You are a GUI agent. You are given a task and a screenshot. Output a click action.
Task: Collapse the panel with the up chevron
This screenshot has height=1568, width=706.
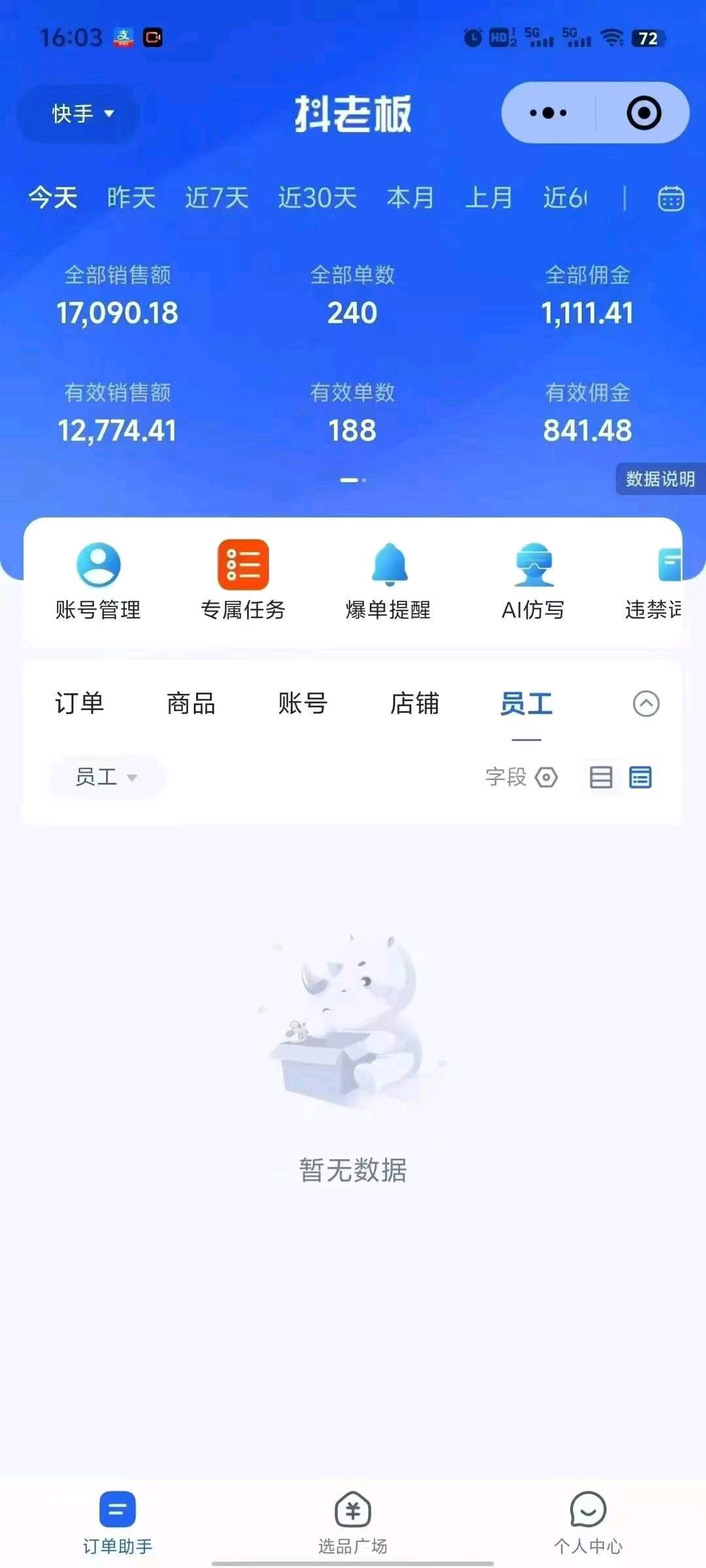(x=646, y=704)
